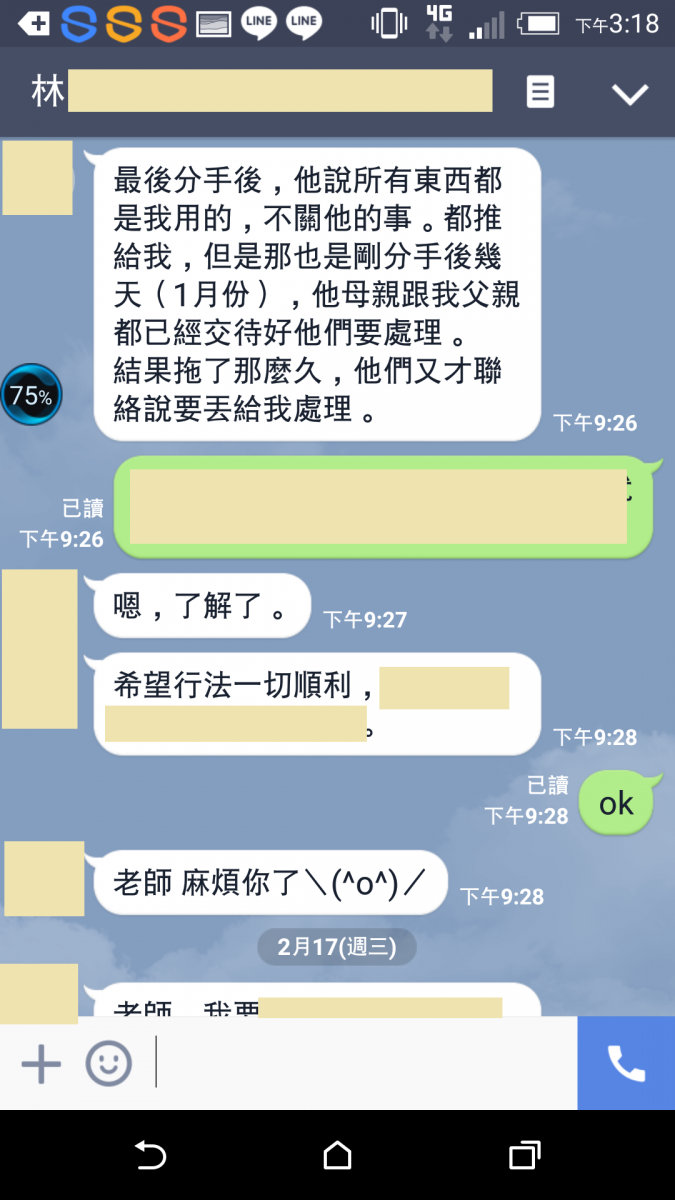Open the emoji sticker picker
The image size is (675, 1200).
tap(108, 1064)
